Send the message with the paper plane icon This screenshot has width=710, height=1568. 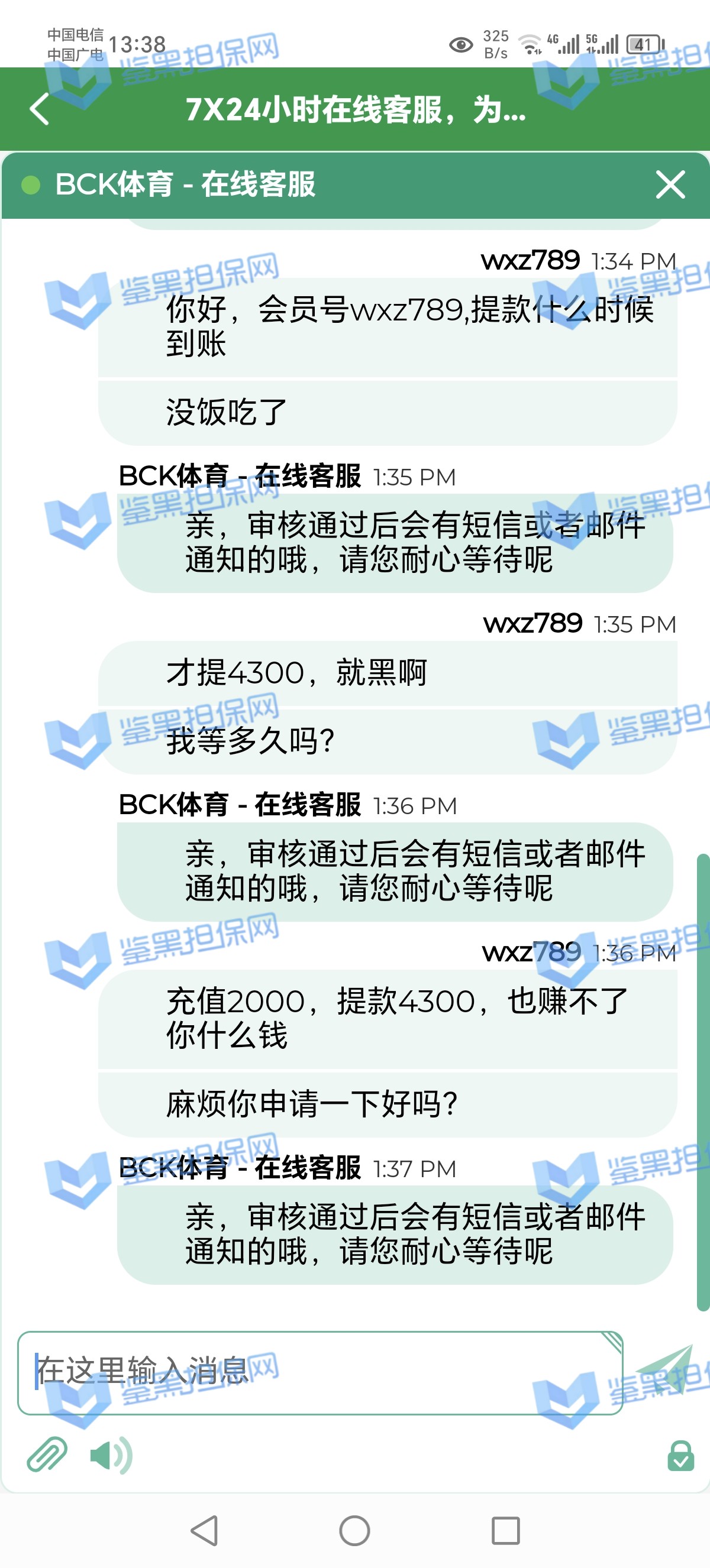pos(666,1368)
